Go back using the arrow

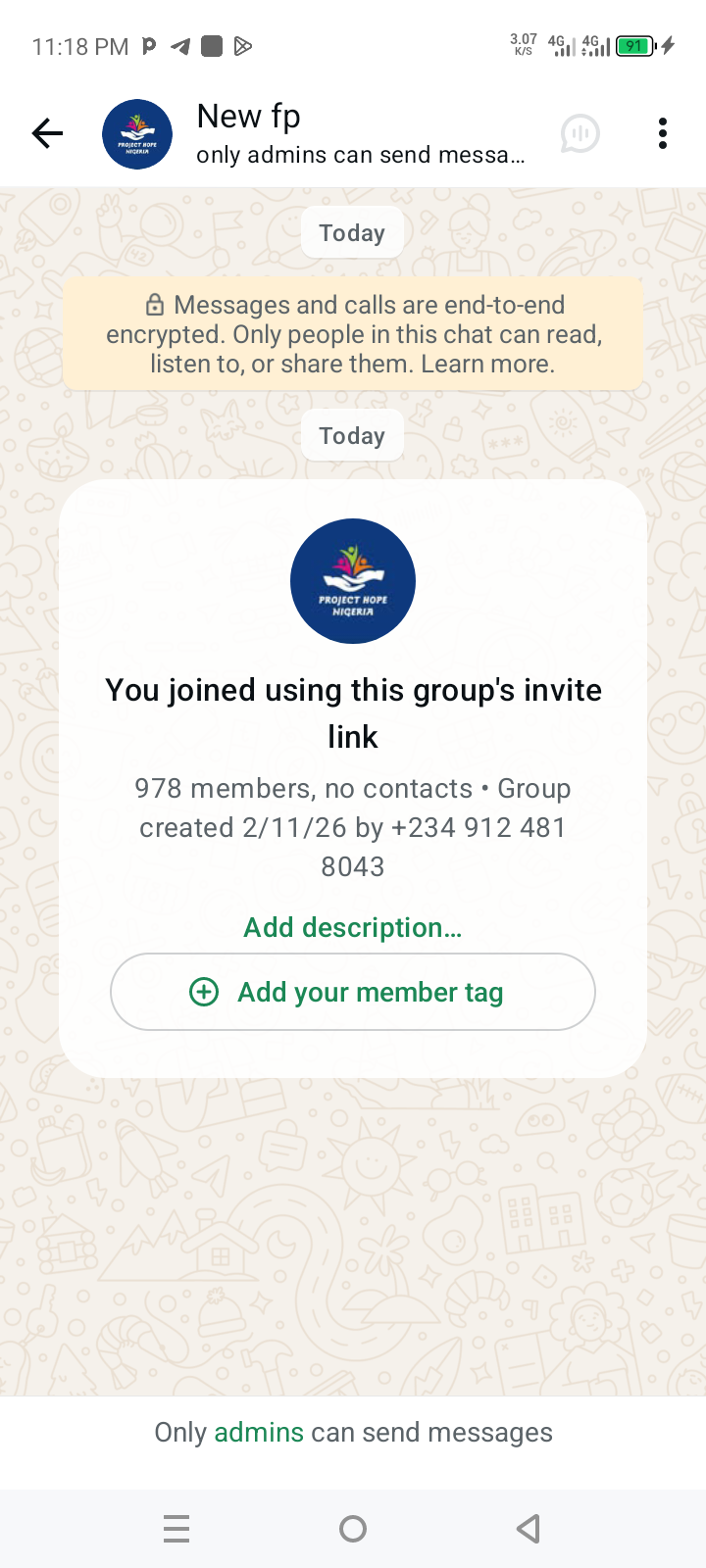pyautogui.click(x=47, y=133)
